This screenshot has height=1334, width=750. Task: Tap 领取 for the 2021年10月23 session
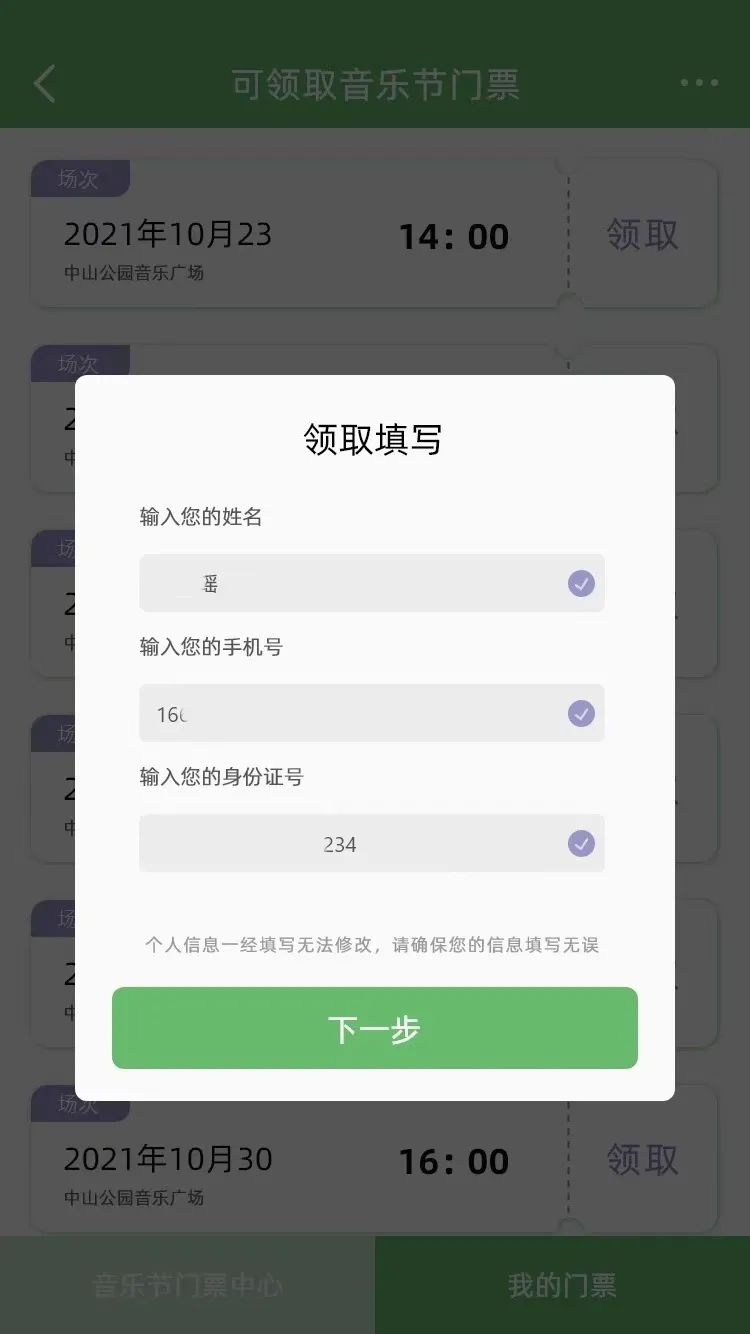point(642,235)
